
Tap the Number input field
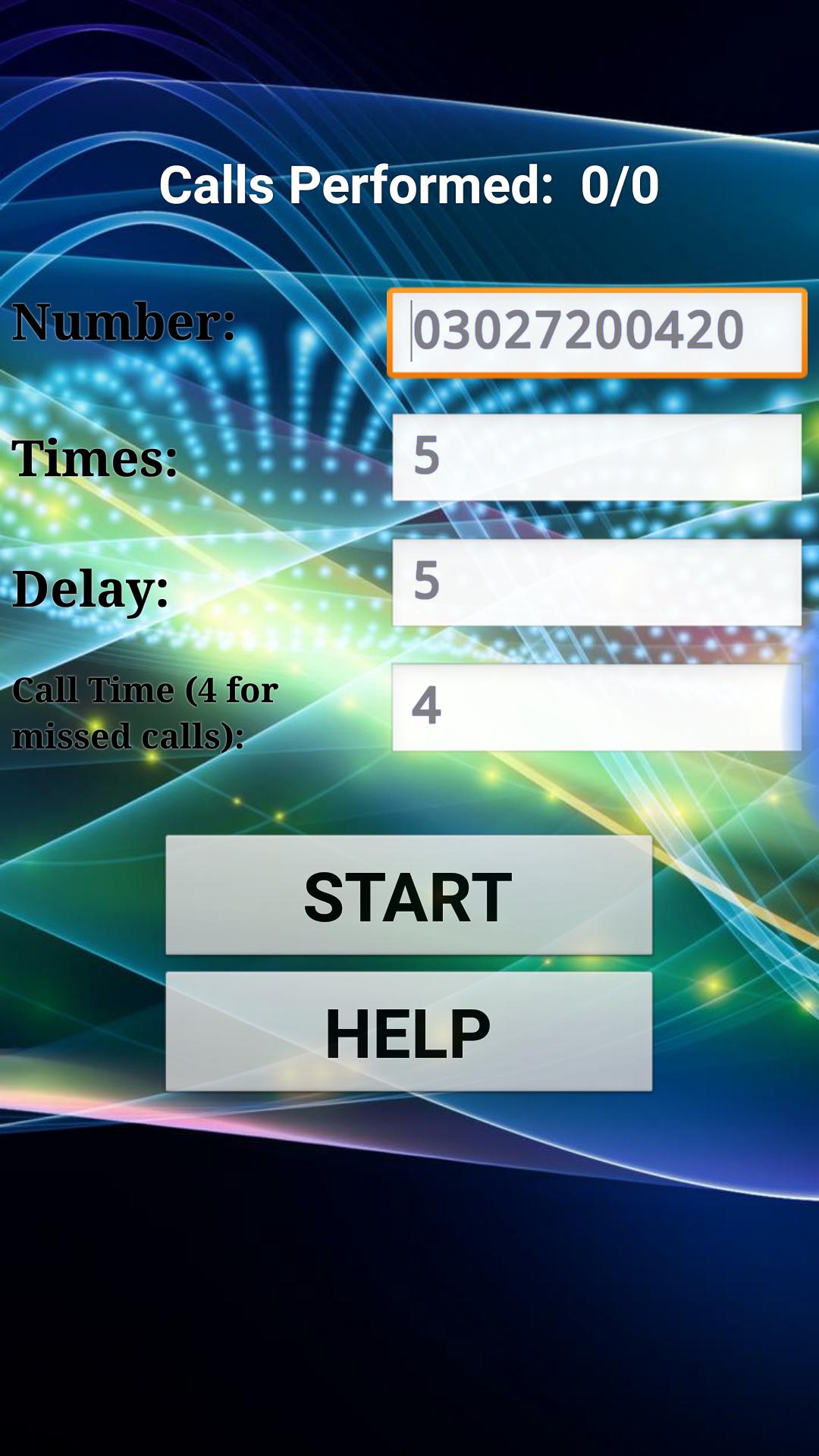[x=597, y=332]
